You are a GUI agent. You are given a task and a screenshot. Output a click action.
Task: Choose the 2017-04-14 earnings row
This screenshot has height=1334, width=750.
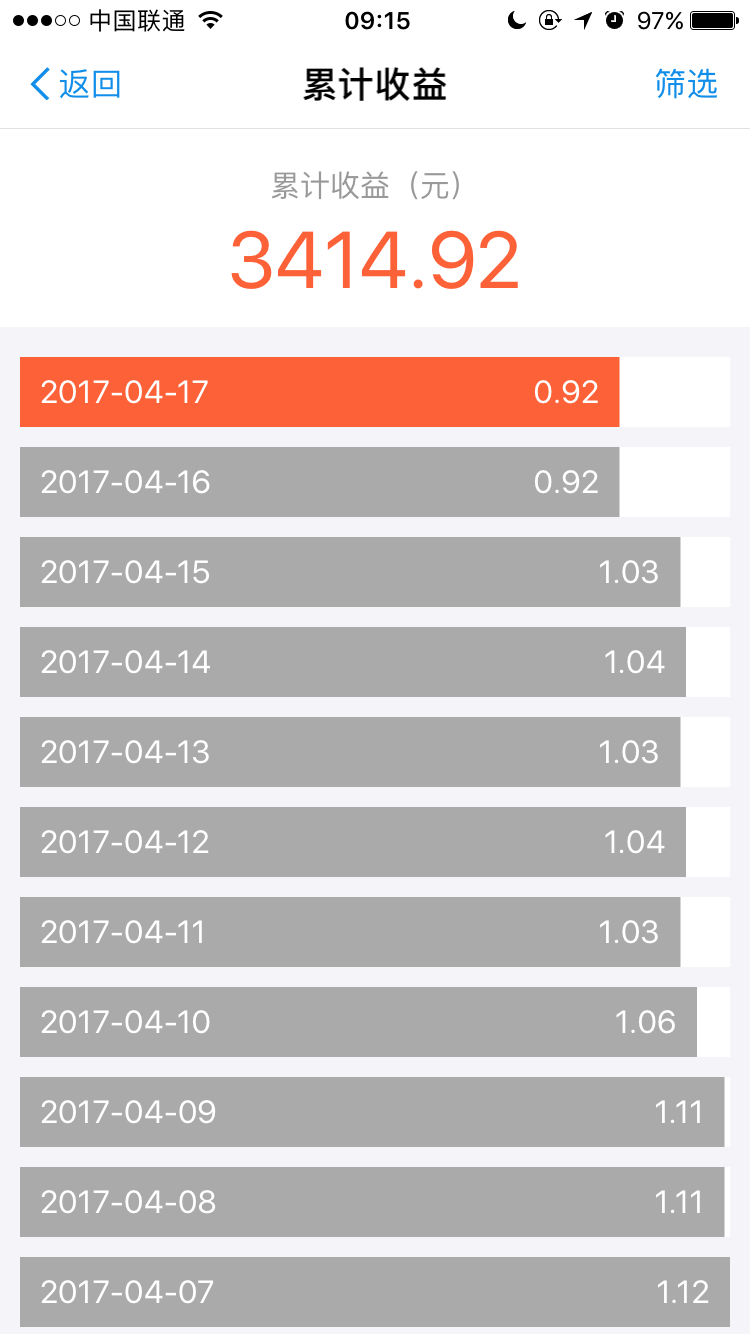tap(352, 662)
